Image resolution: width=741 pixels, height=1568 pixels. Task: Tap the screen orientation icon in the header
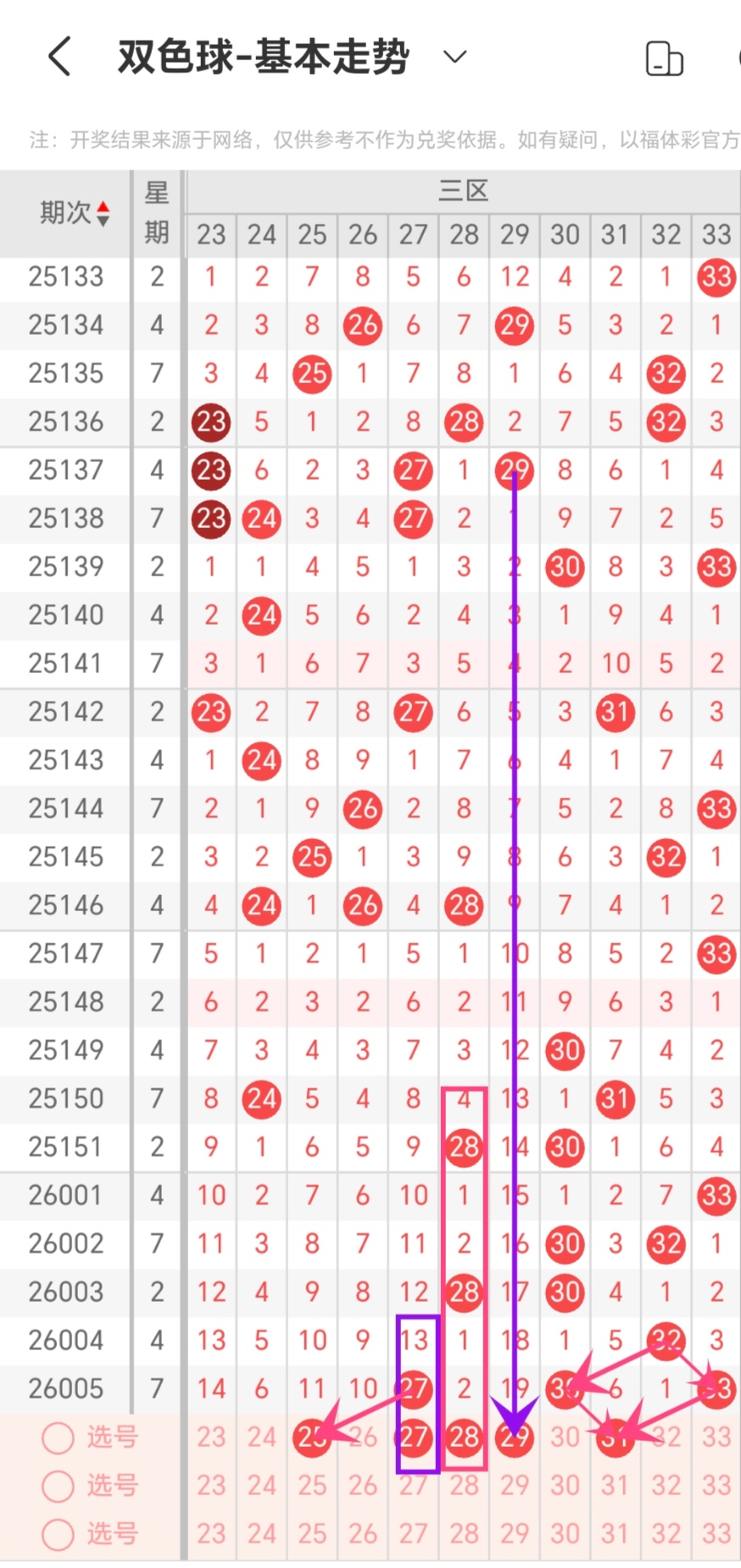click(x=664, y=58)
